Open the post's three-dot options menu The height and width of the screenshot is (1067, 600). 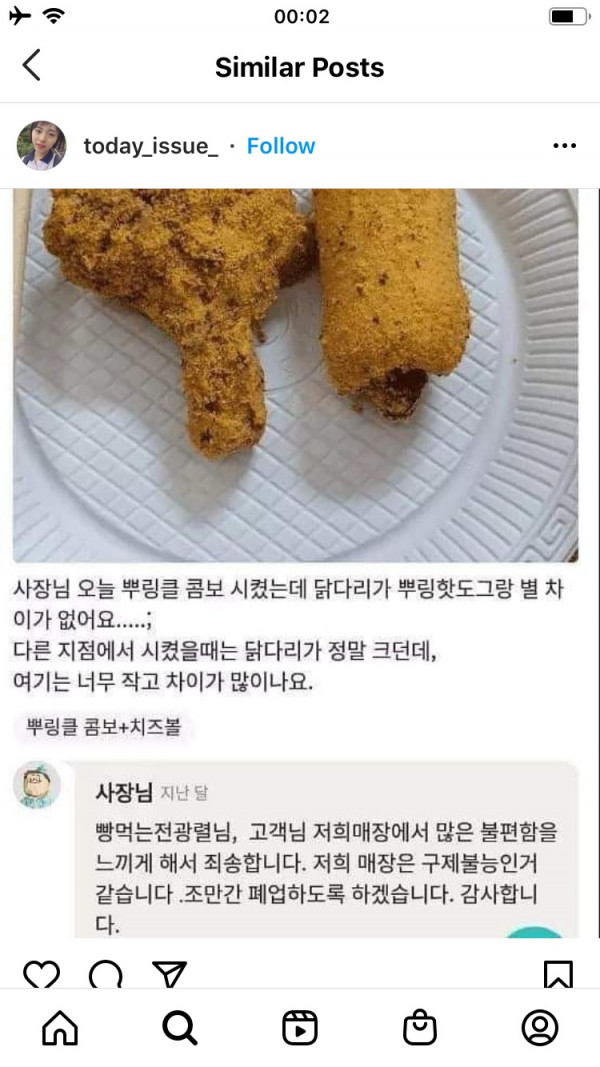(564, 146)
